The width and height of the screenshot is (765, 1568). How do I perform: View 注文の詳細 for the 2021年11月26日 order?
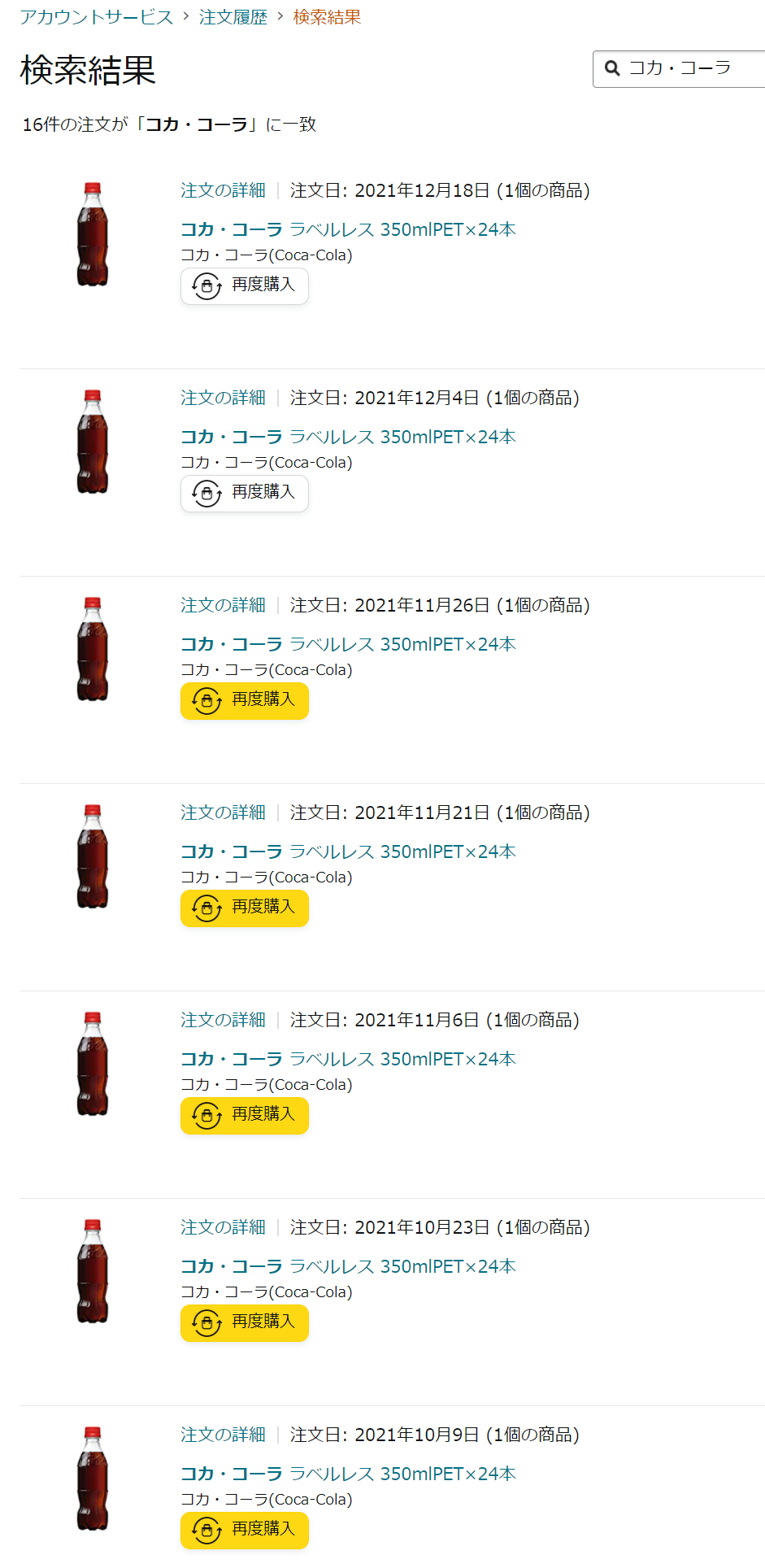(223, 605)
